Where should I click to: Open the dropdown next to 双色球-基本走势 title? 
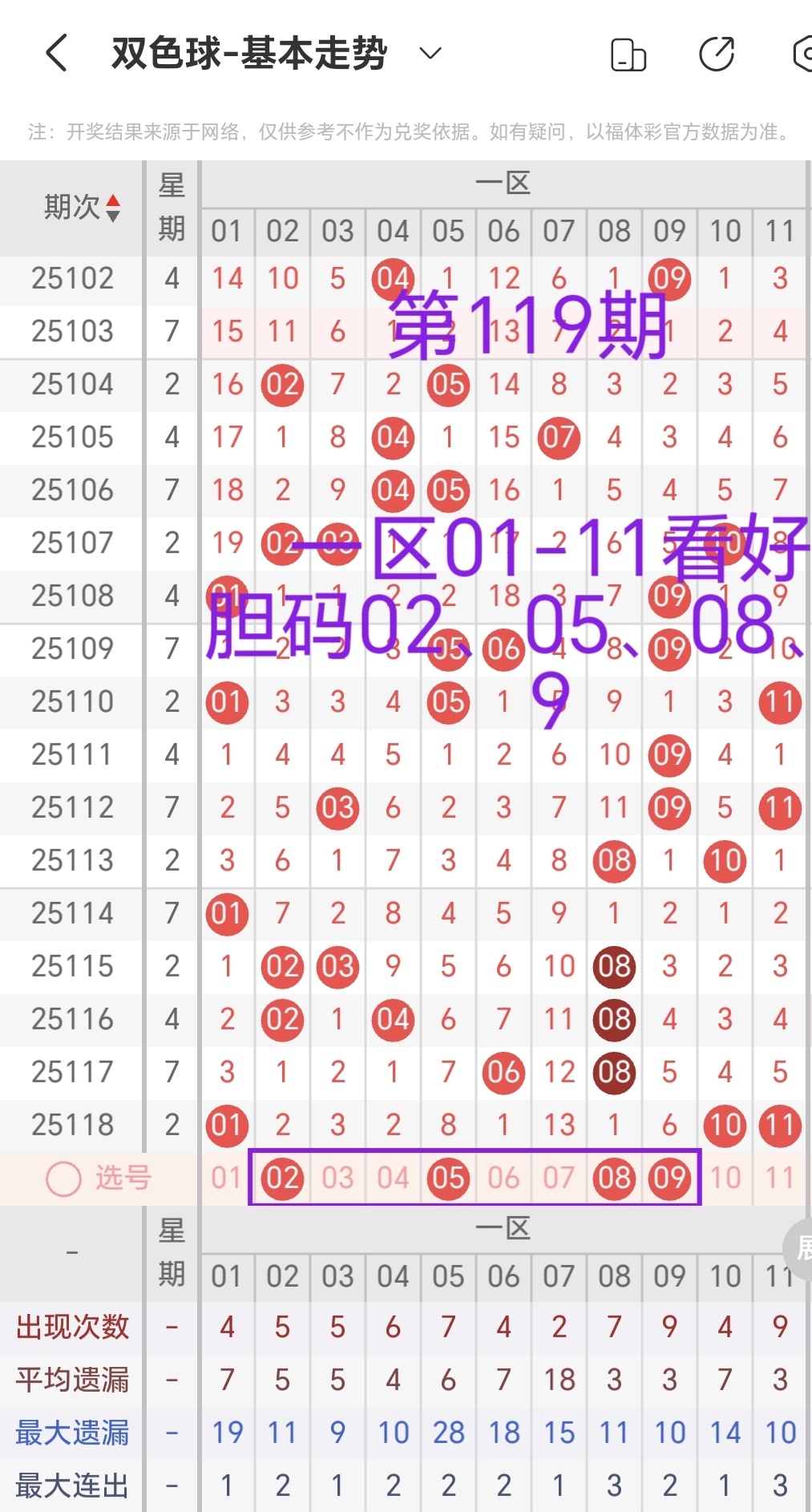[x=430, y=53]
